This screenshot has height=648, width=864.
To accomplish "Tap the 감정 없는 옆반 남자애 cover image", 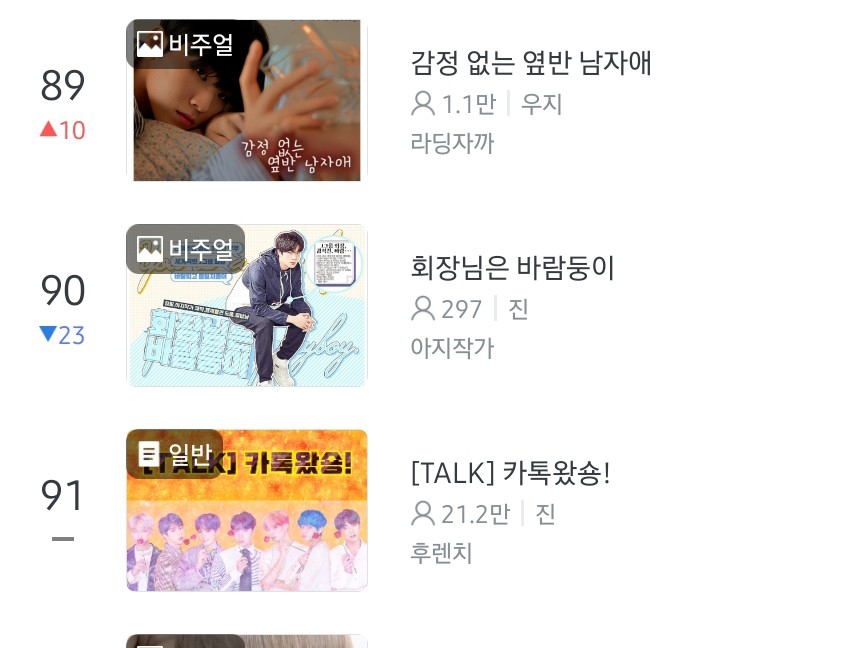I will (247, 101).
